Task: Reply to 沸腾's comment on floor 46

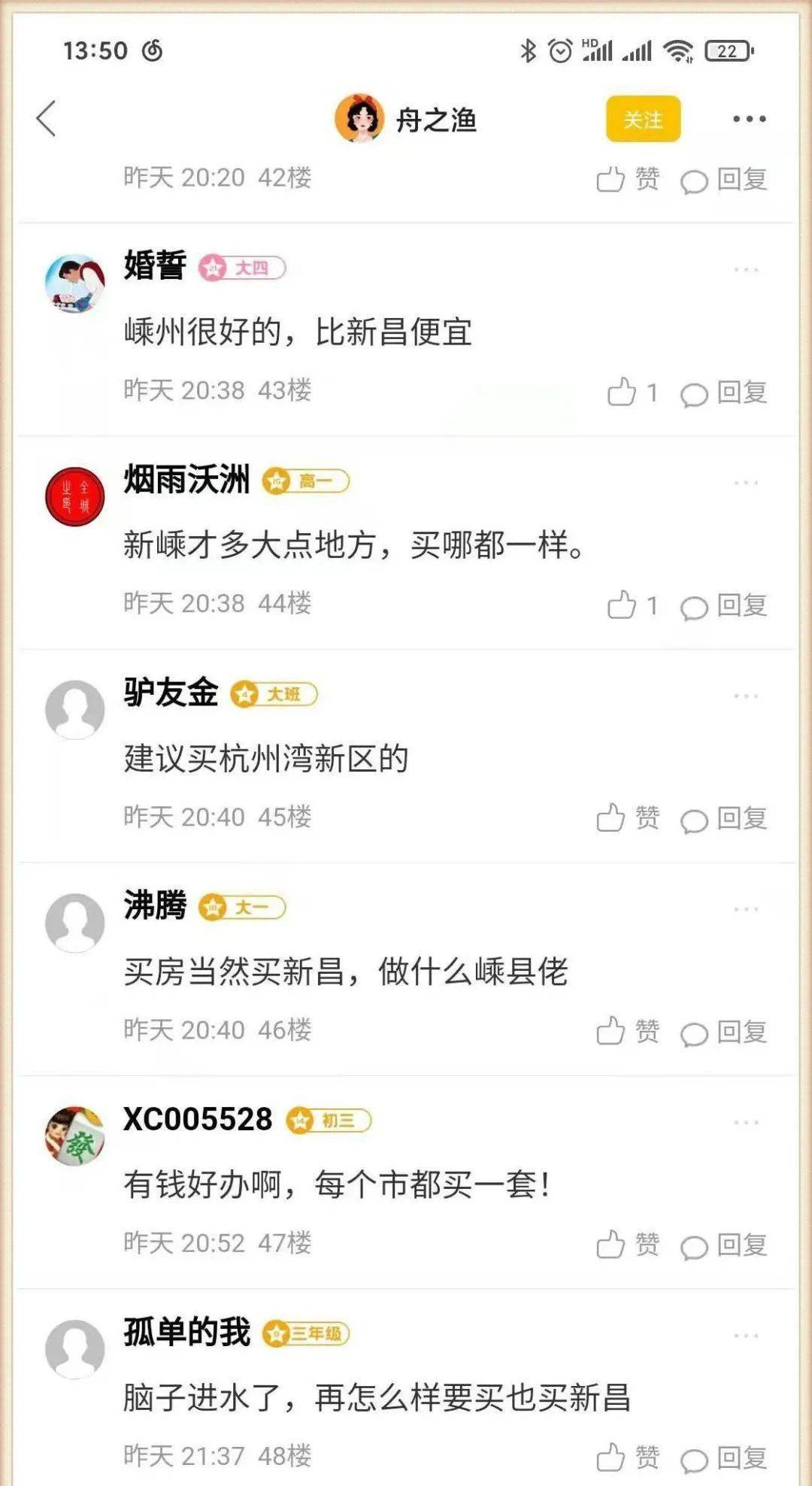Action: point(723,1032)
